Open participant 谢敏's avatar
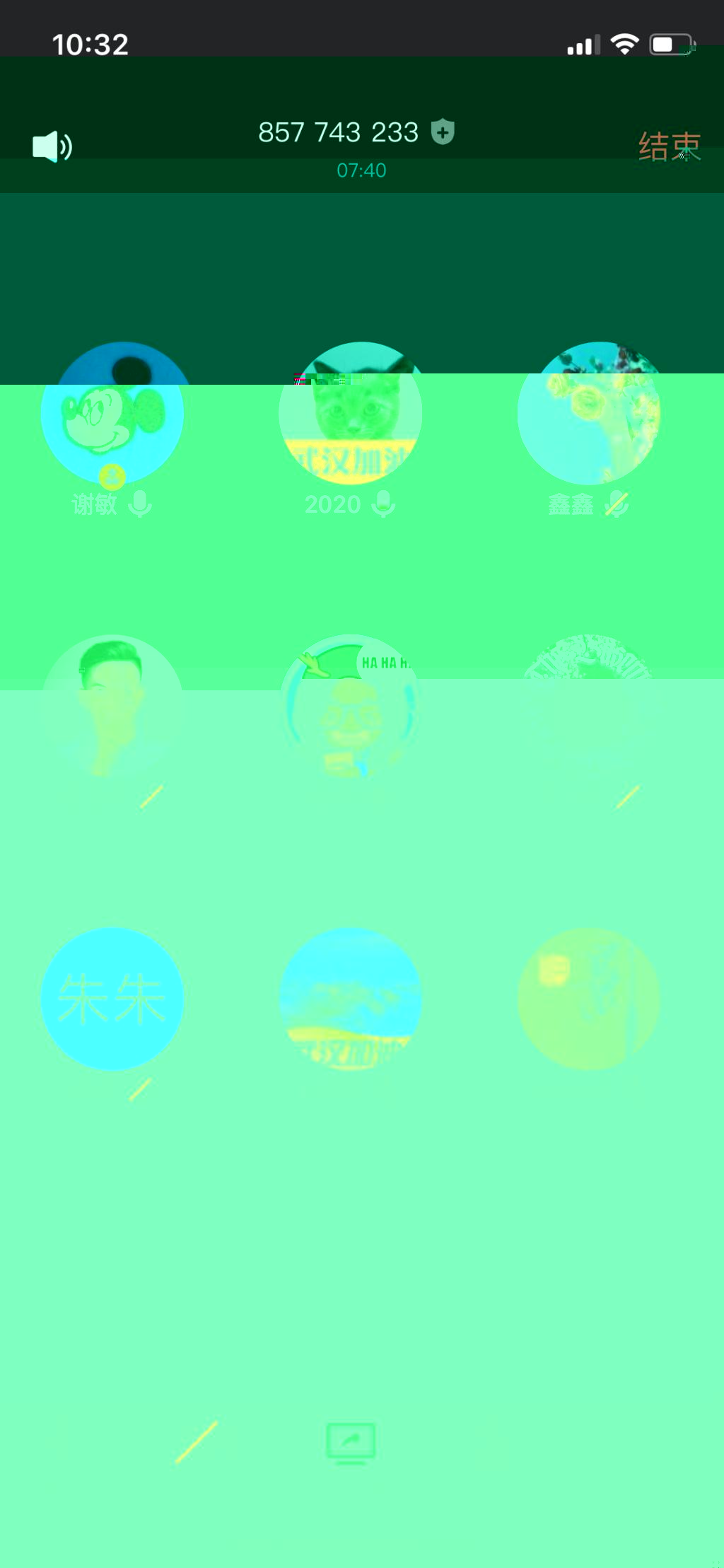This screenshot has width=724, height=1568. click(x=112, y=414)
